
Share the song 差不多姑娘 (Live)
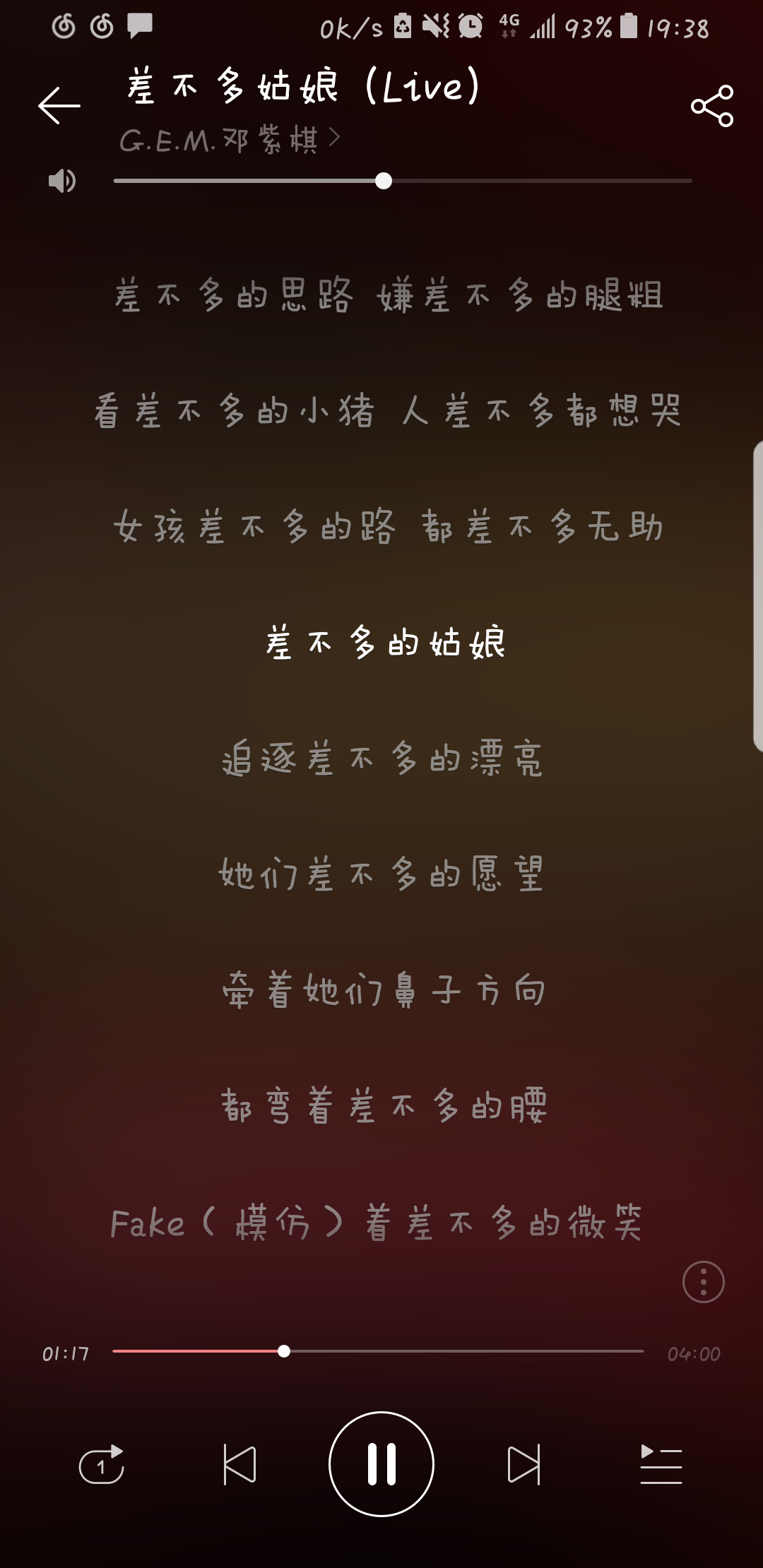[712, 106]
